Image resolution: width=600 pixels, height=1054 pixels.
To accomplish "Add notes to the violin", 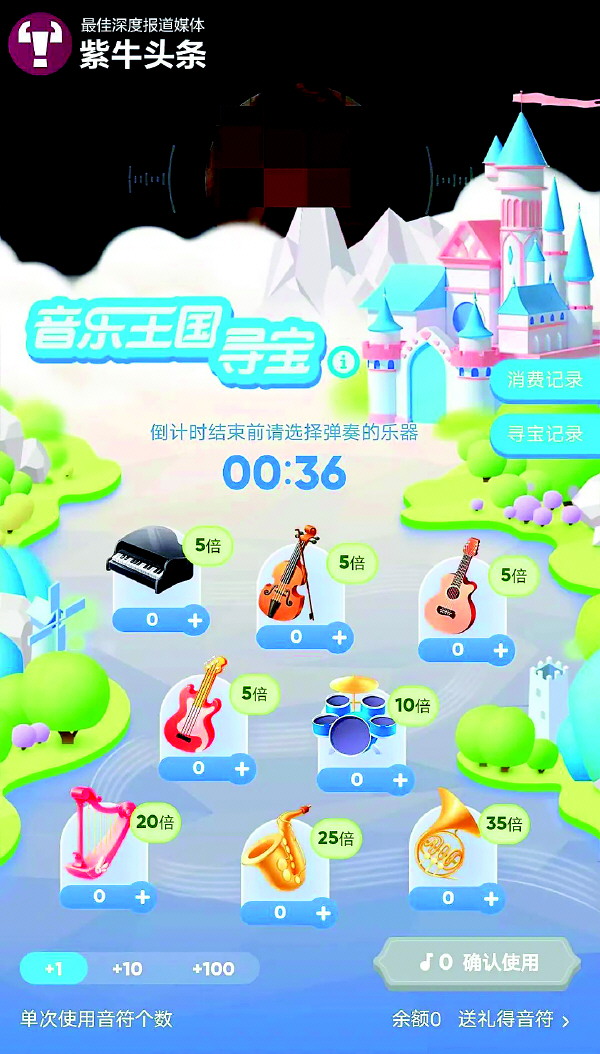I will click(339, 637).
